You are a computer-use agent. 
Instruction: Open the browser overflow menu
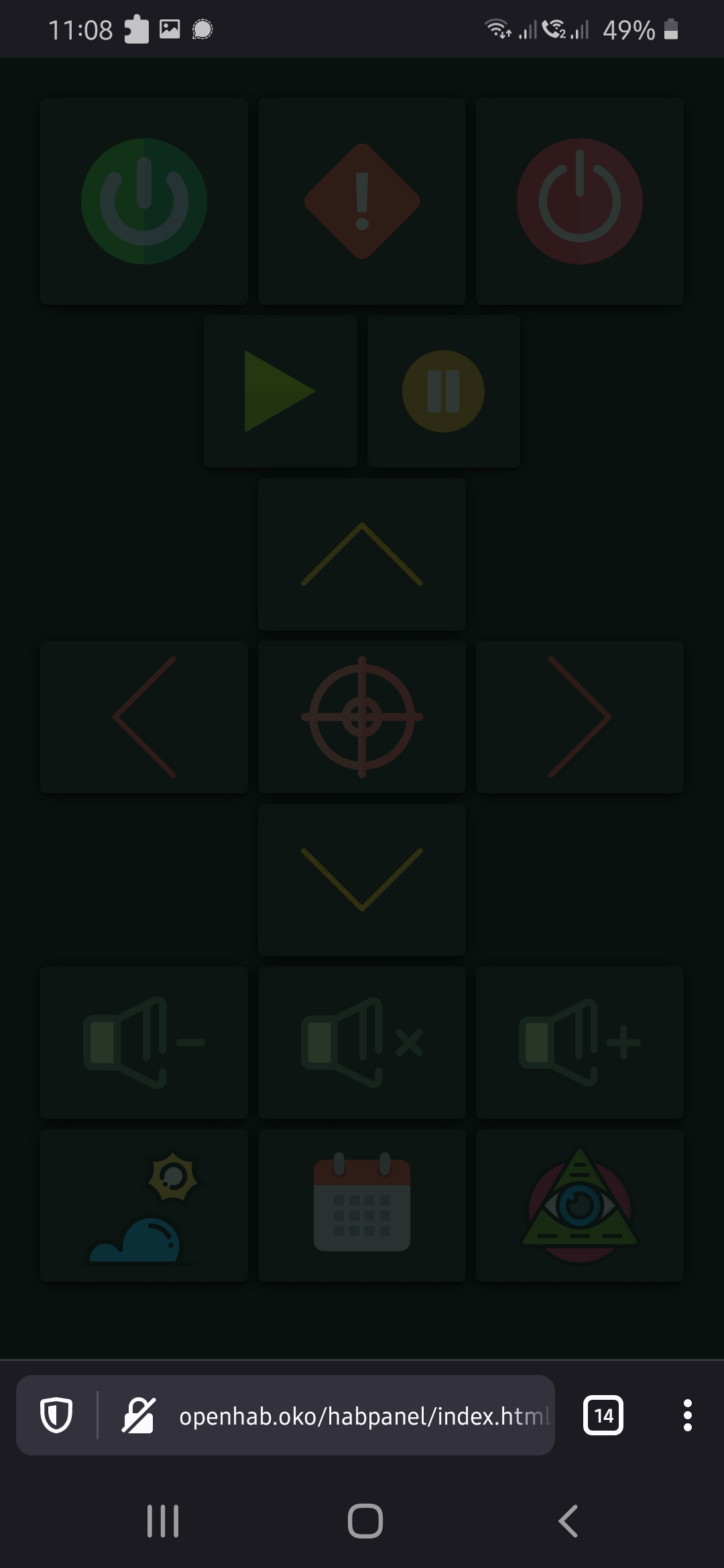point(687,1415)
